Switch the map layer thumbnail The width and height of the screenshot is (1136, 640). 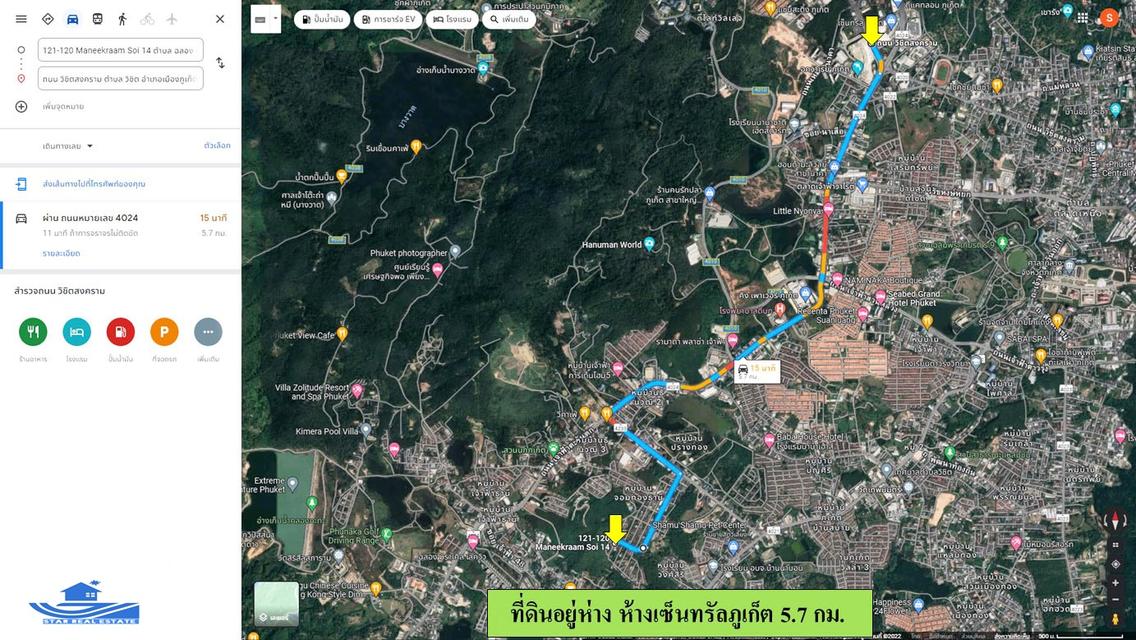point(276,603)
